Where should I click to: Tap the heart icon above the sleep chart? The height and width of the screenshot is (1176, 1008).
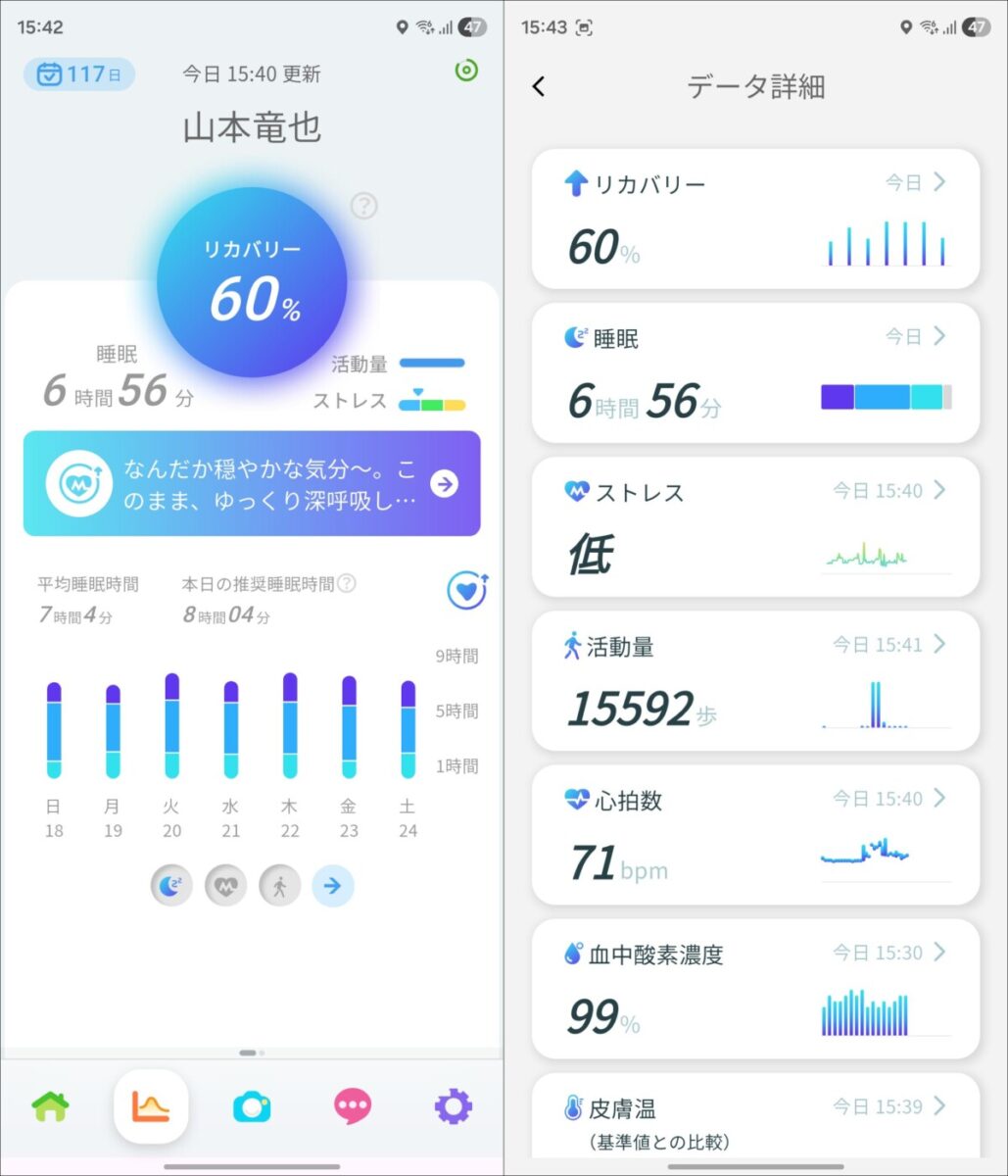coord(465,590)
